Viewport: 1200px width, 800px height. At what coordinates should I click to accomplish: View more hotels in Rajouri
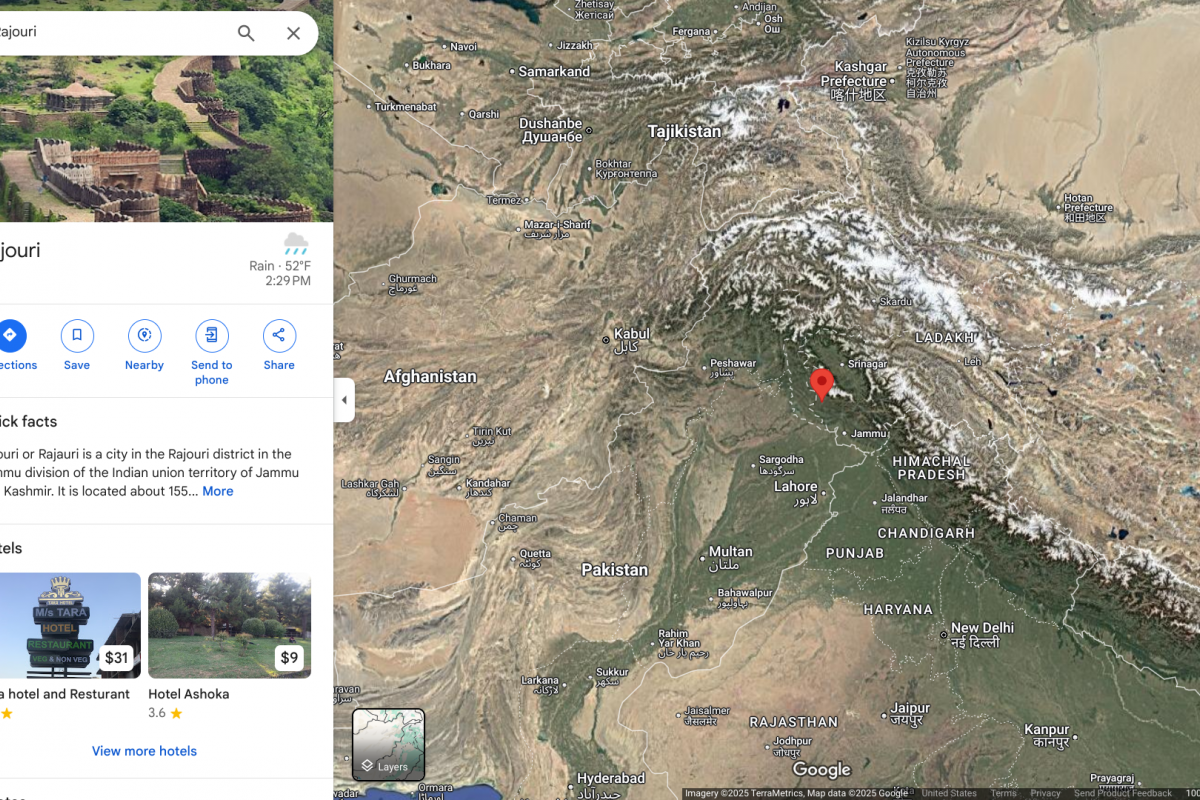(144, 751)
